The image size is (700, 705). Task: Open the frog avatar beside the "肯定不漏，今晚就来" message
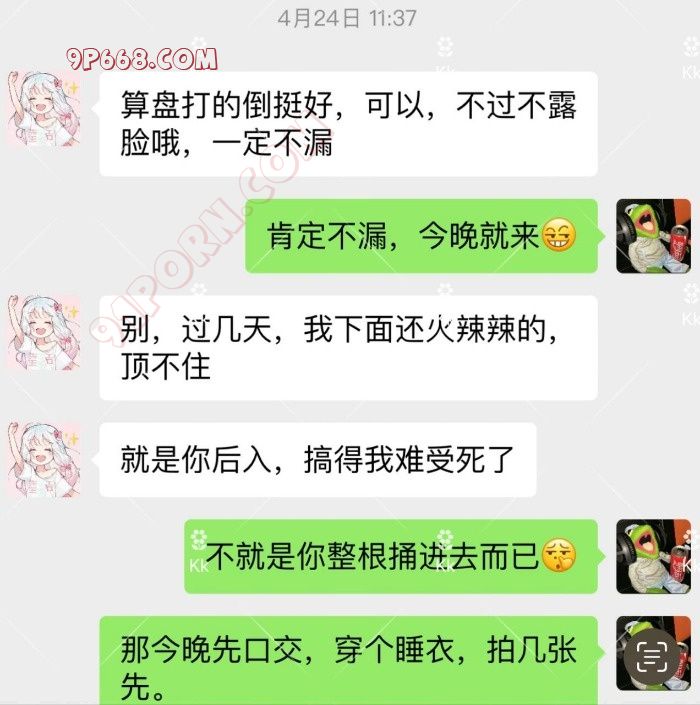[x=652, y=236]
